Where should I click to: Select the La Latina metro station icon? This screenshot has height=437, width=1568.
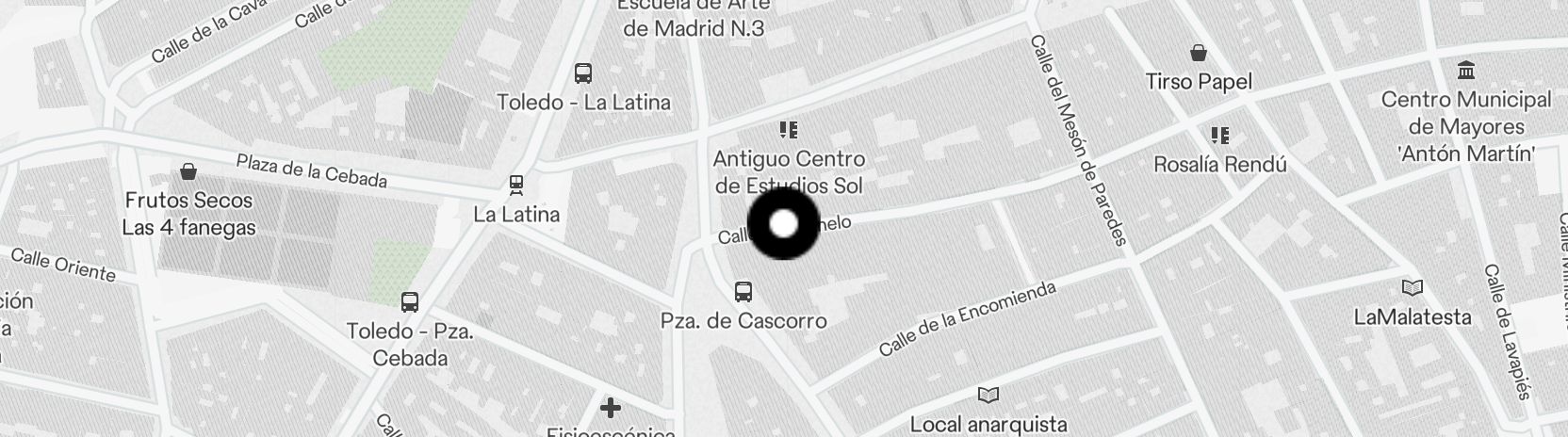point(515,184)
